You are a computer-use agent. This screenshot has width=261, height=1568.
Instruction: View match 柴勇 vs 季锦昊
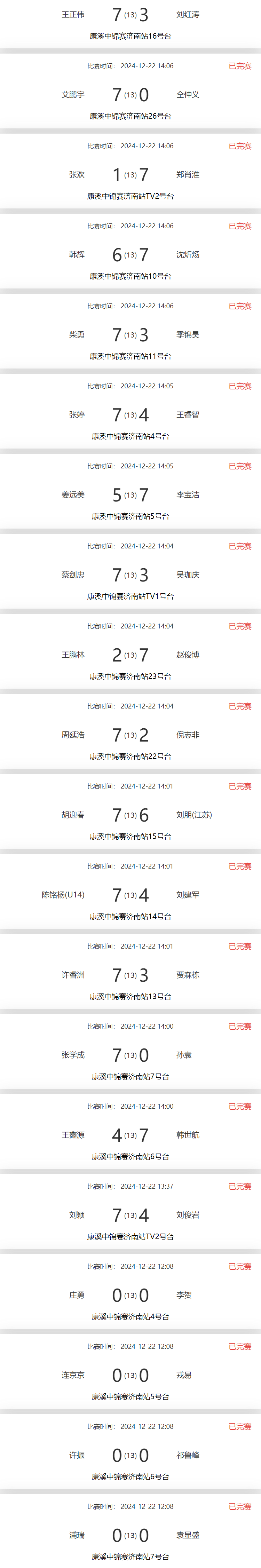click(130, 335)
